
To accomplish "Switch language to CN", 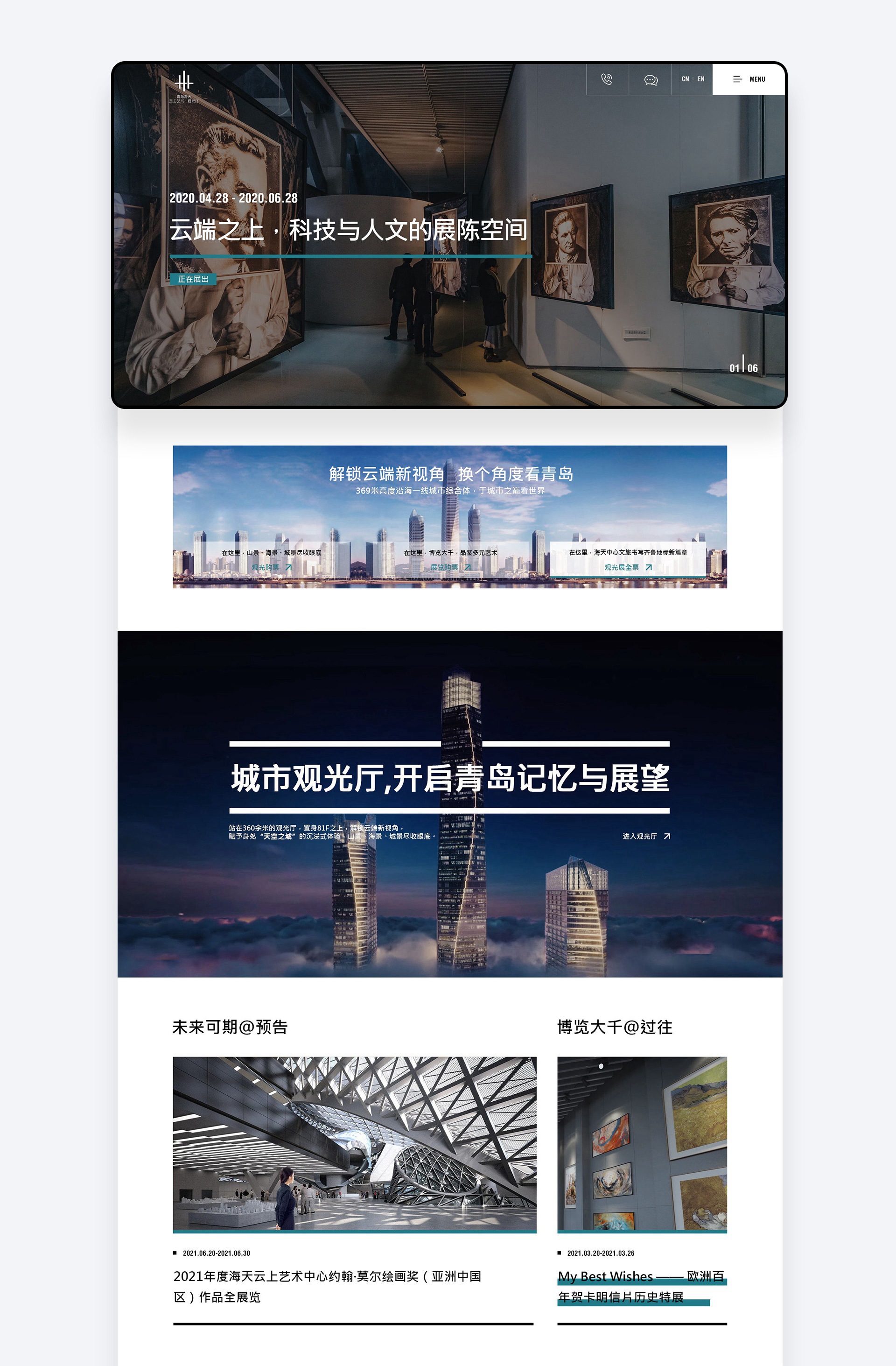I will click(x=685, y=79).
